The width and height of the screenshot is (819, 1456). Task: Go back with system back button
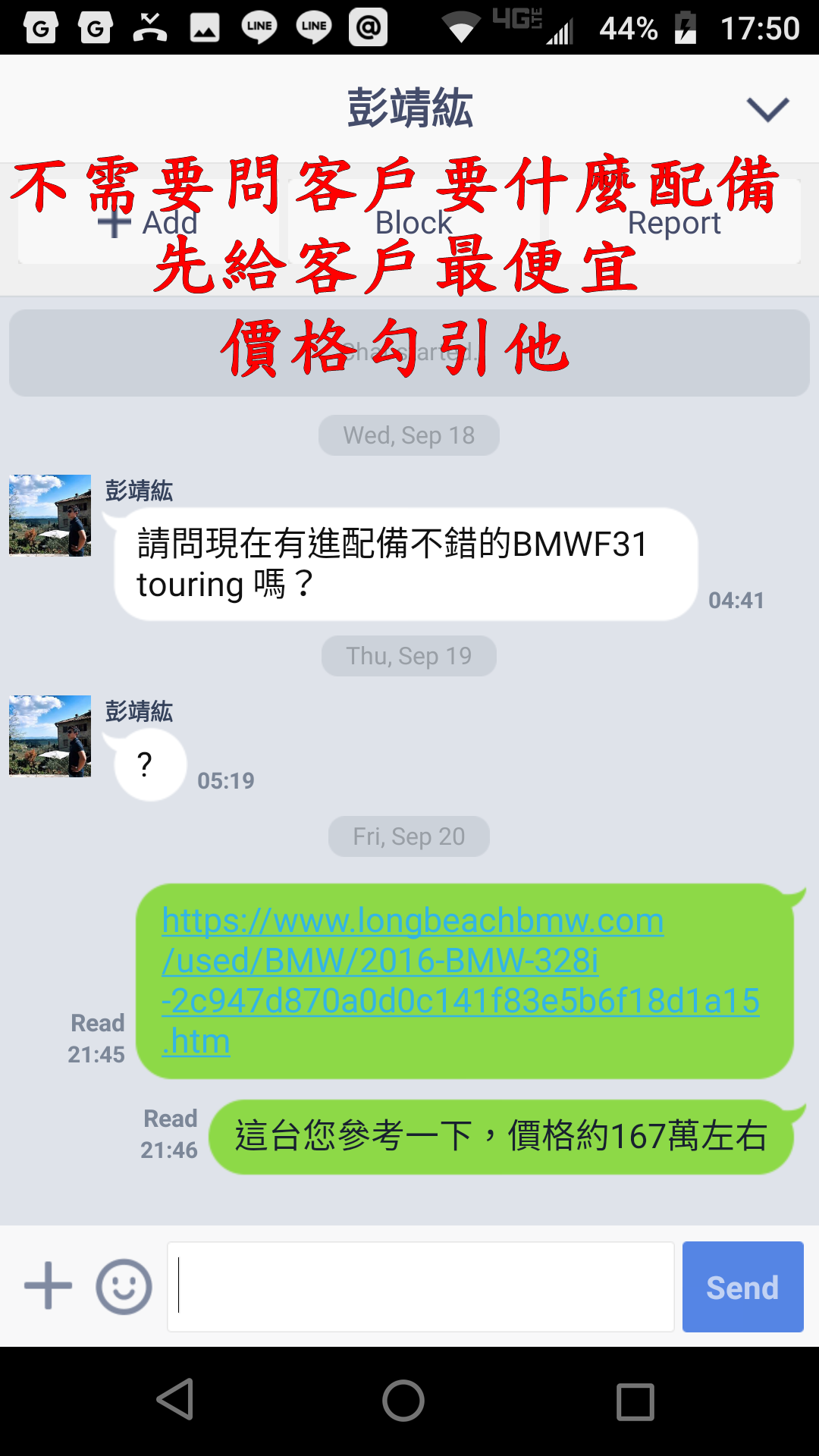coord(176,1400)
